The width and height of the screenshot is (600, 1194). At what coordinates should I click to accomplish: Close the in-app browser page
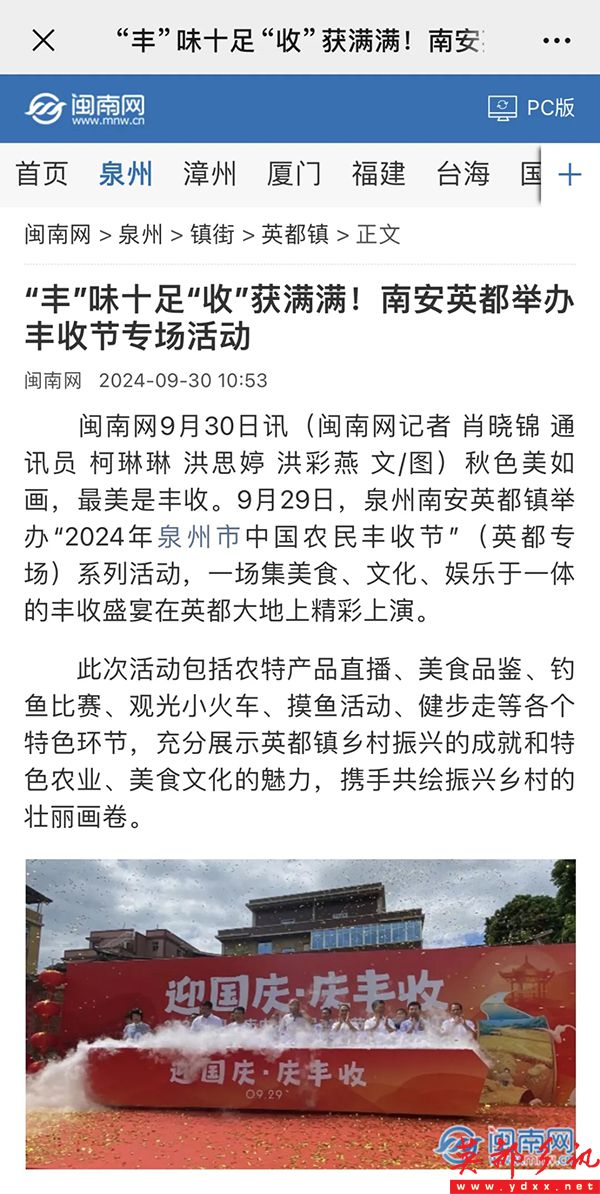[43, 40]
